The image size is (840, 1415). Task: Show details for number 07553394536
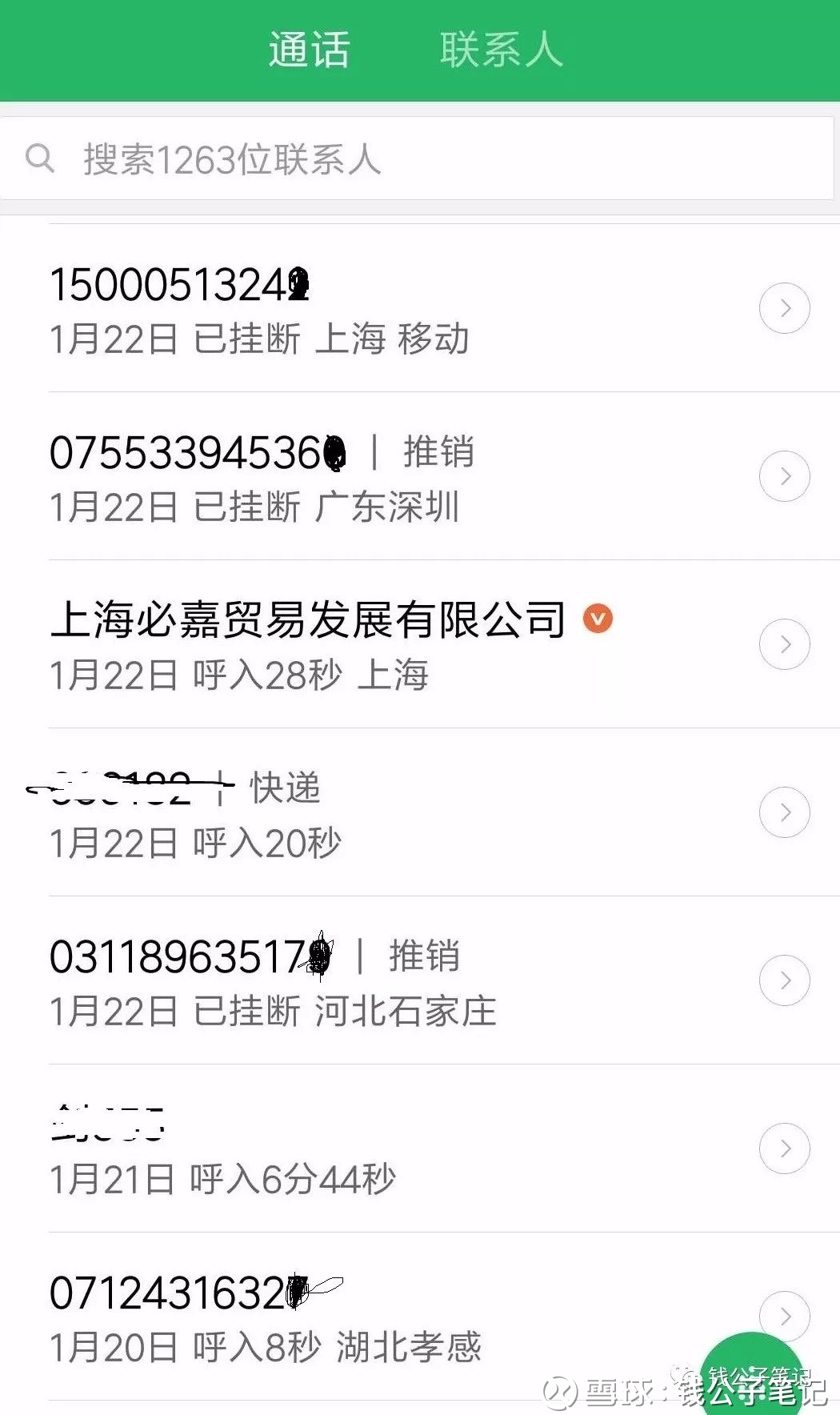coord(785,475)
